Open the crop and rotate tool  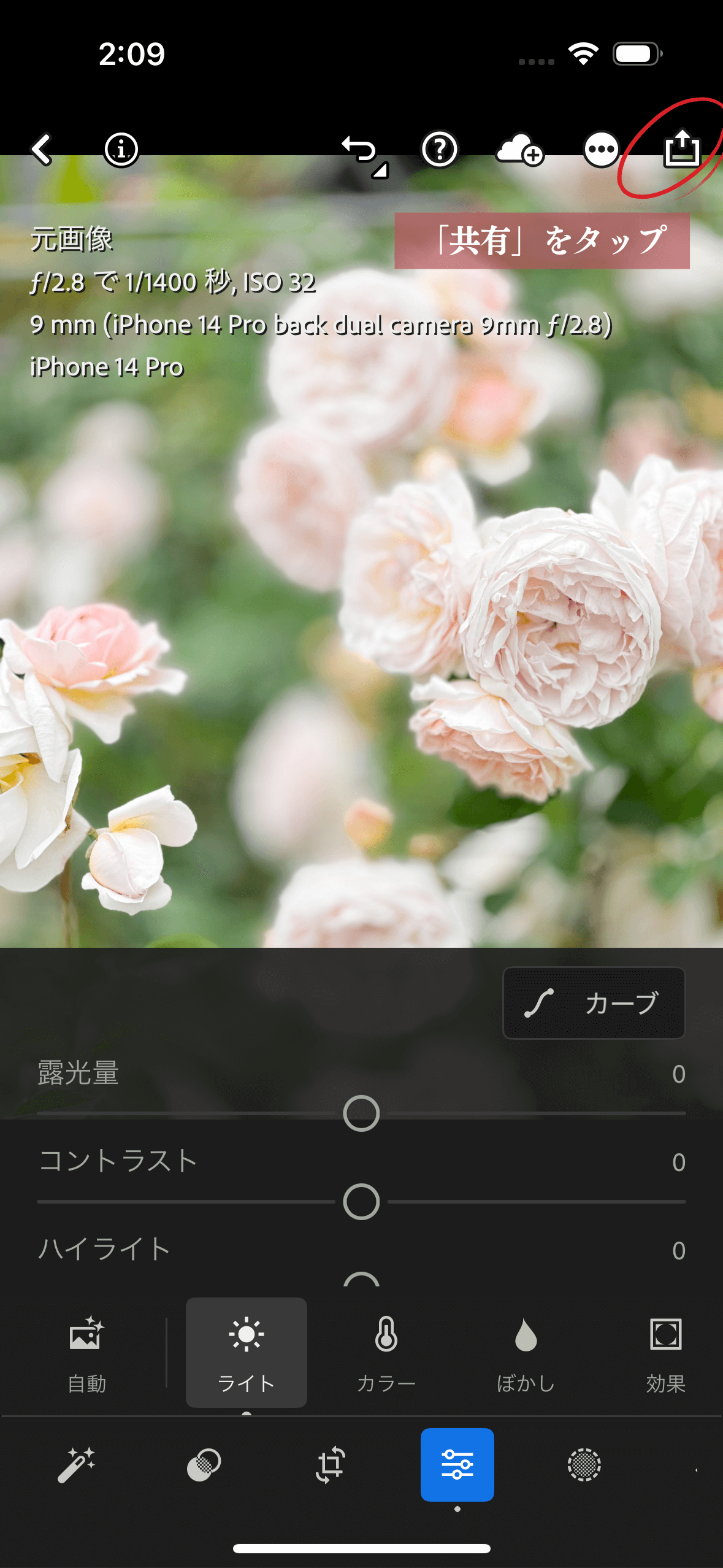(331, 1464)
